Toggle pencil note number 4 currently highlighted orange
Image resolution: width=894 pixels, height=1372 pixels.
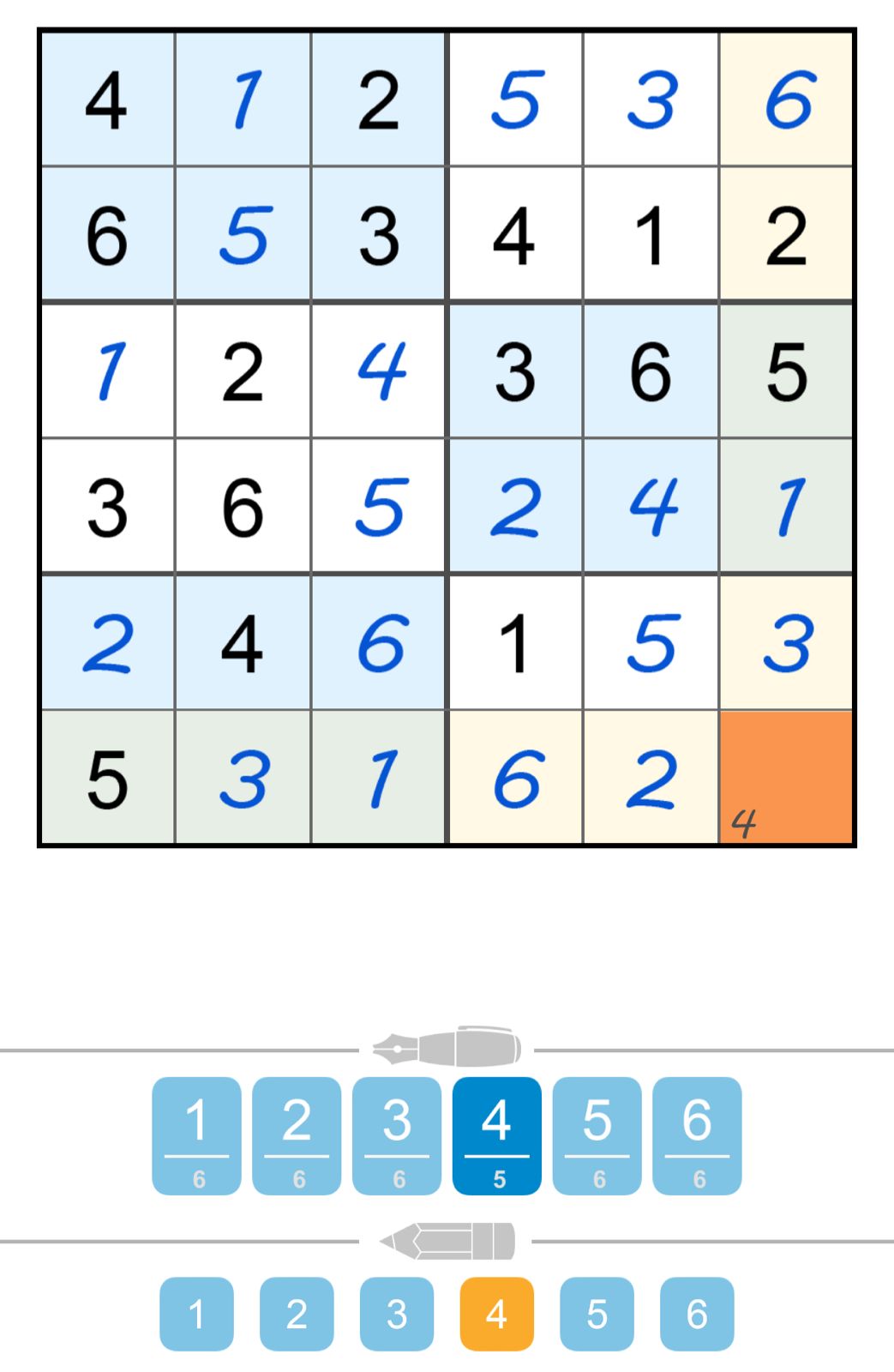pos(497,1310)
